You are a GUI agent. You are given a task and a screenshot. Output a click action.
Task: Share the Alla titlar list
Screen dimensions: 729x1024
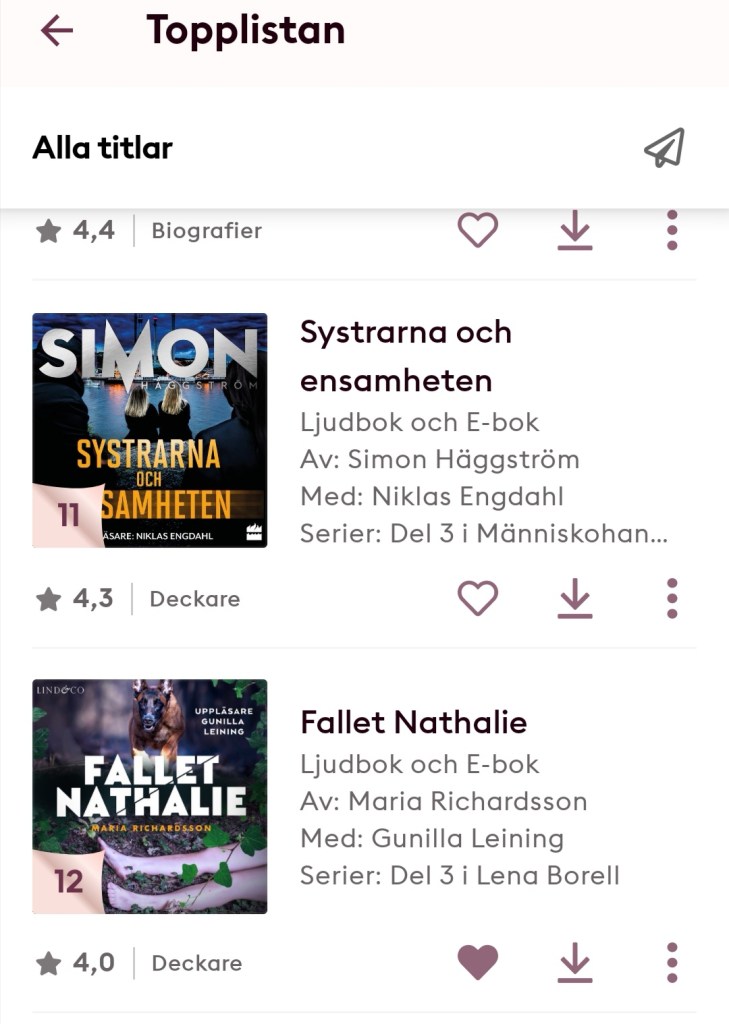pyautogui.click(x=664, y=148)
